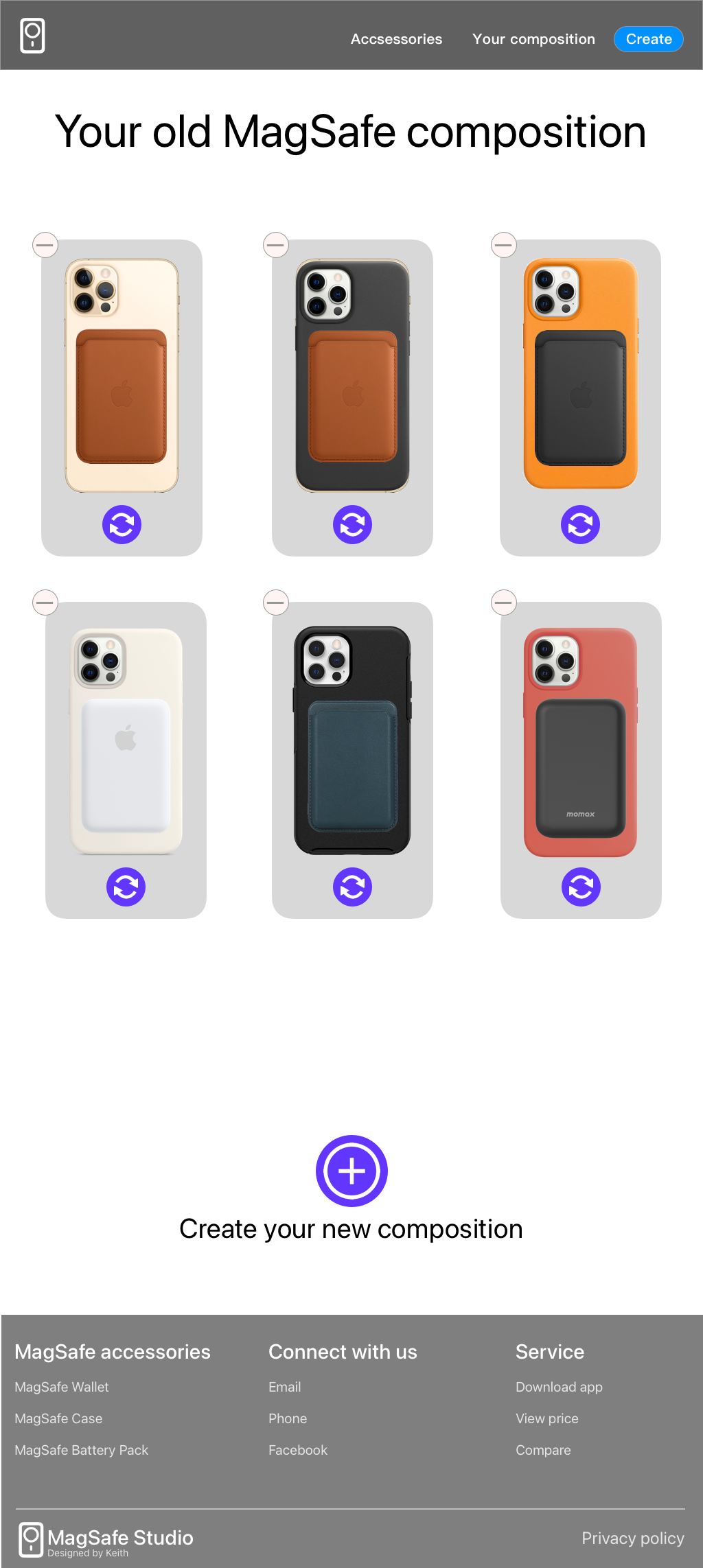The height and width of the screenshot is (1568, 703).
Task: Open the Accessories navigation link
Action: tap(396, 39)
